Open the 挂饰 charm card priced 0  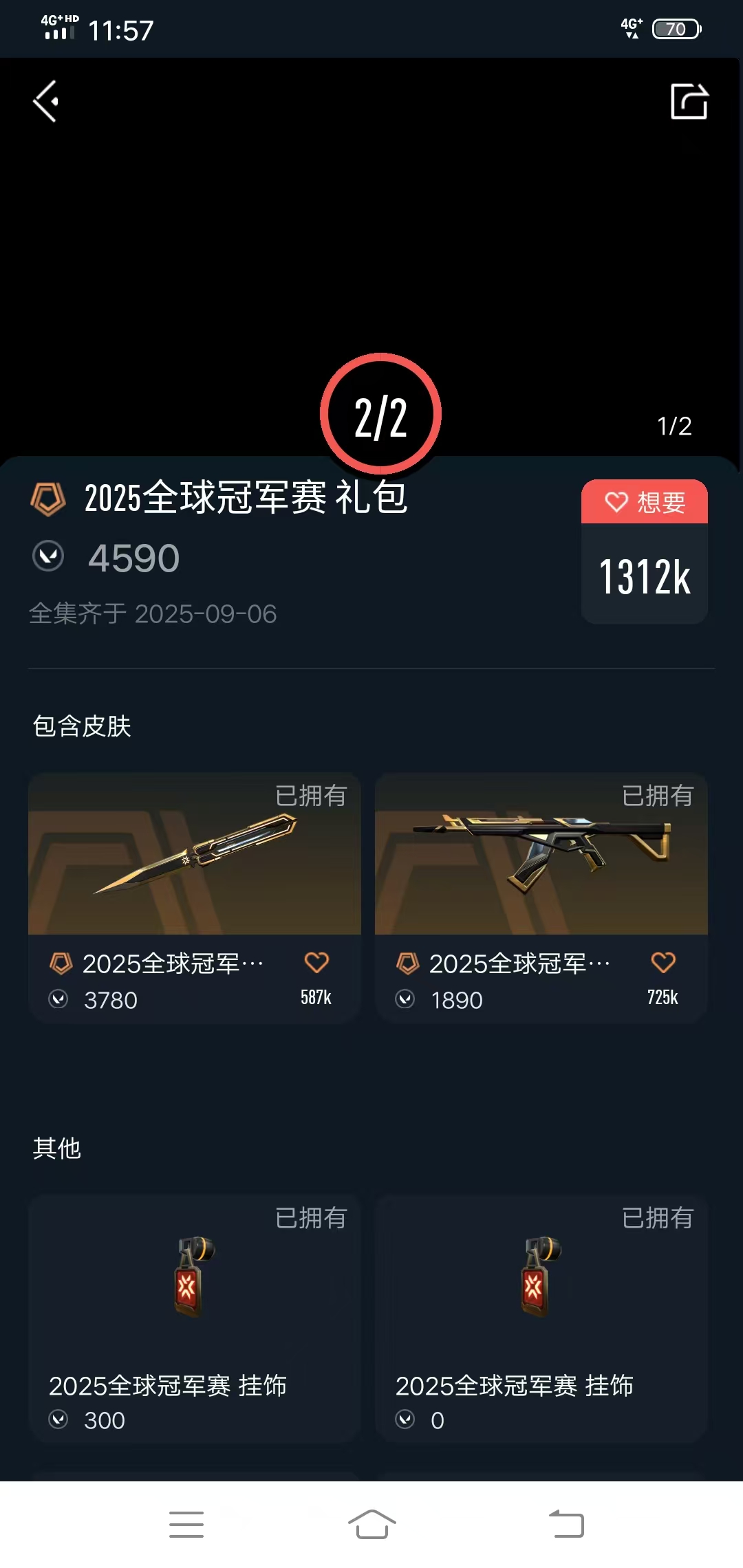541,1307
